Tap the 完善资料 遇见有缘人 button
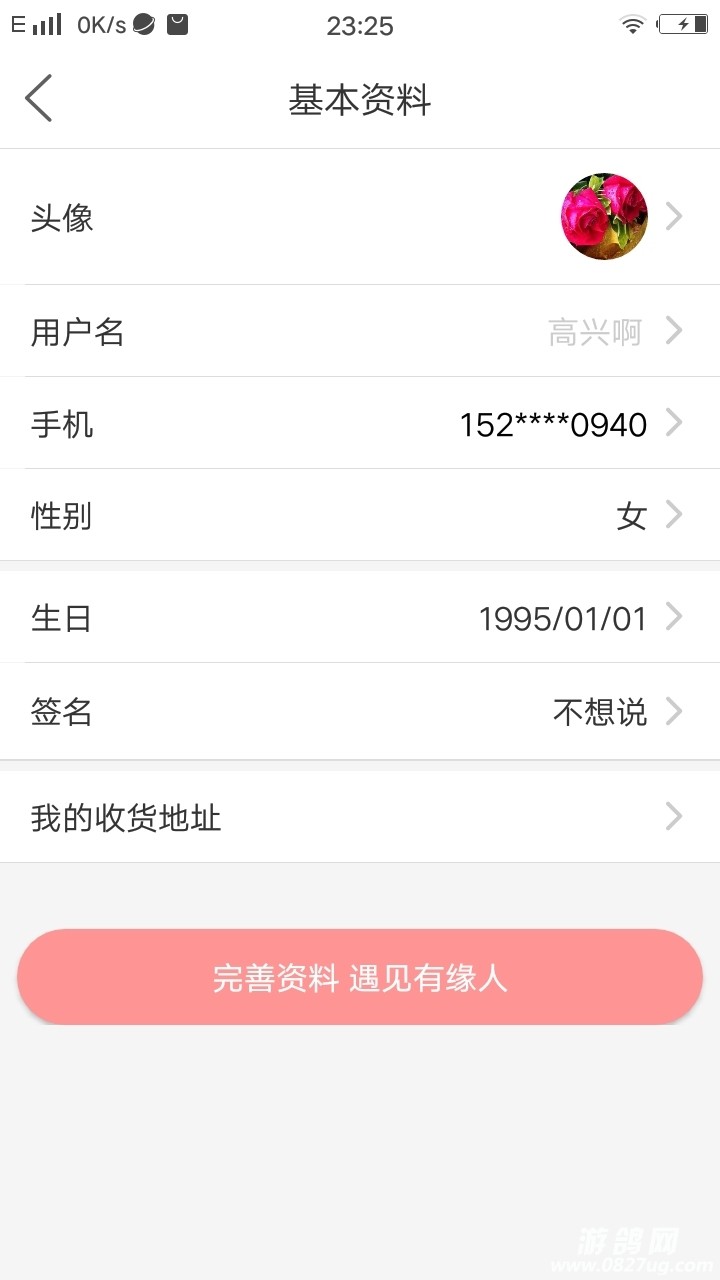 tap(360, 977)
